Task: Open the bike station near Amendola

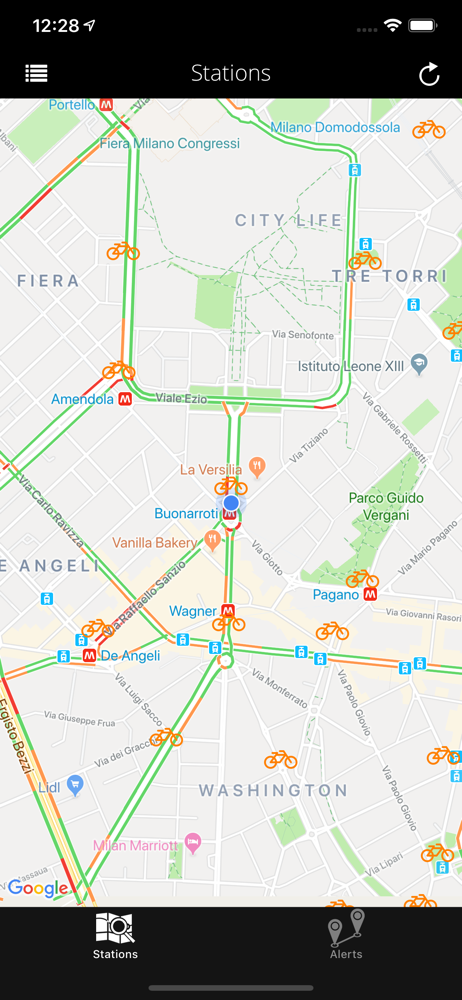Action: coord(119,370)
